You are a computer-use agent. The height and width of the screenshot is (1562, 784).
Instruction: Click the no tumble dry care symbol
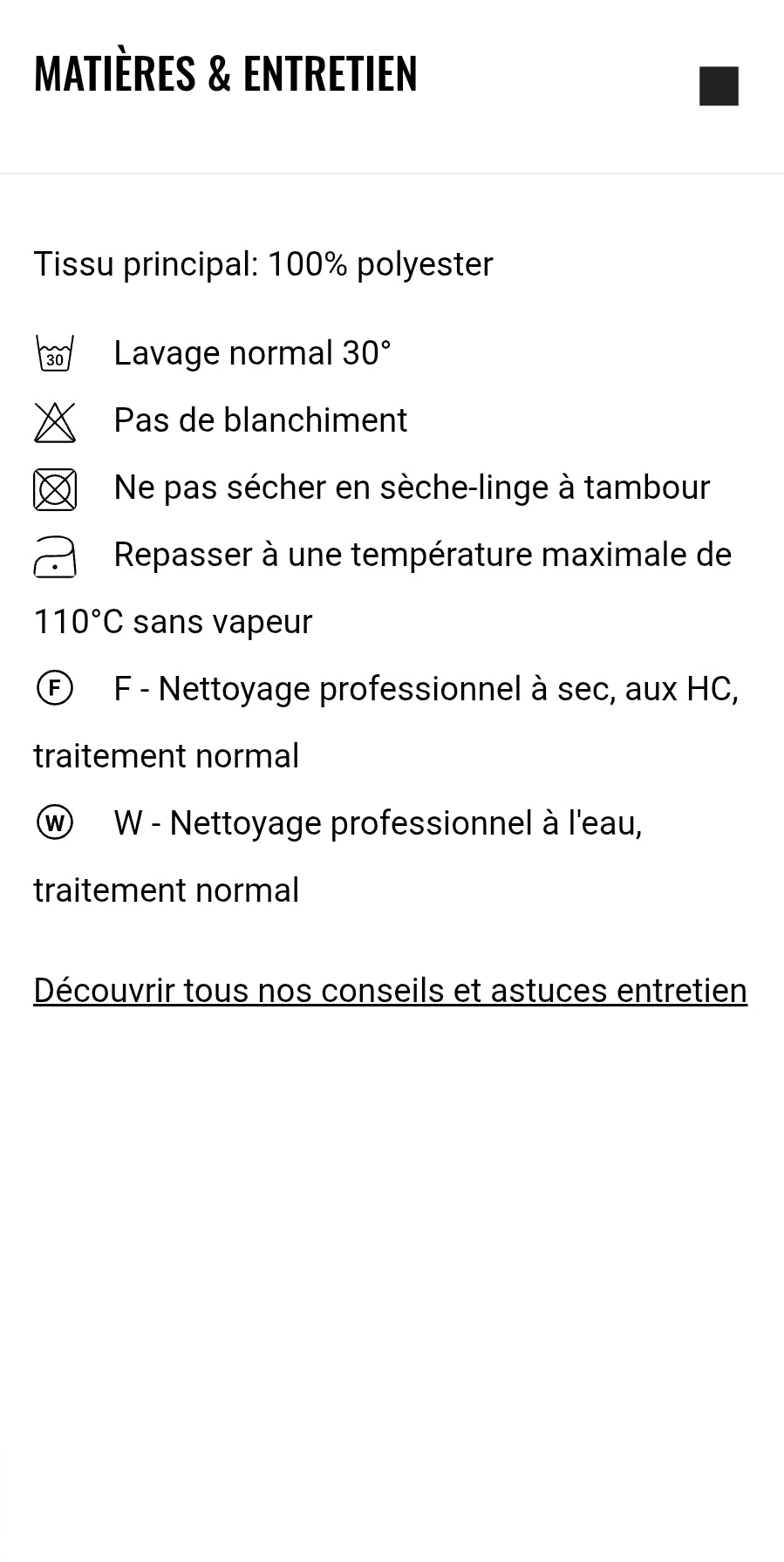(x=55, y=488)
